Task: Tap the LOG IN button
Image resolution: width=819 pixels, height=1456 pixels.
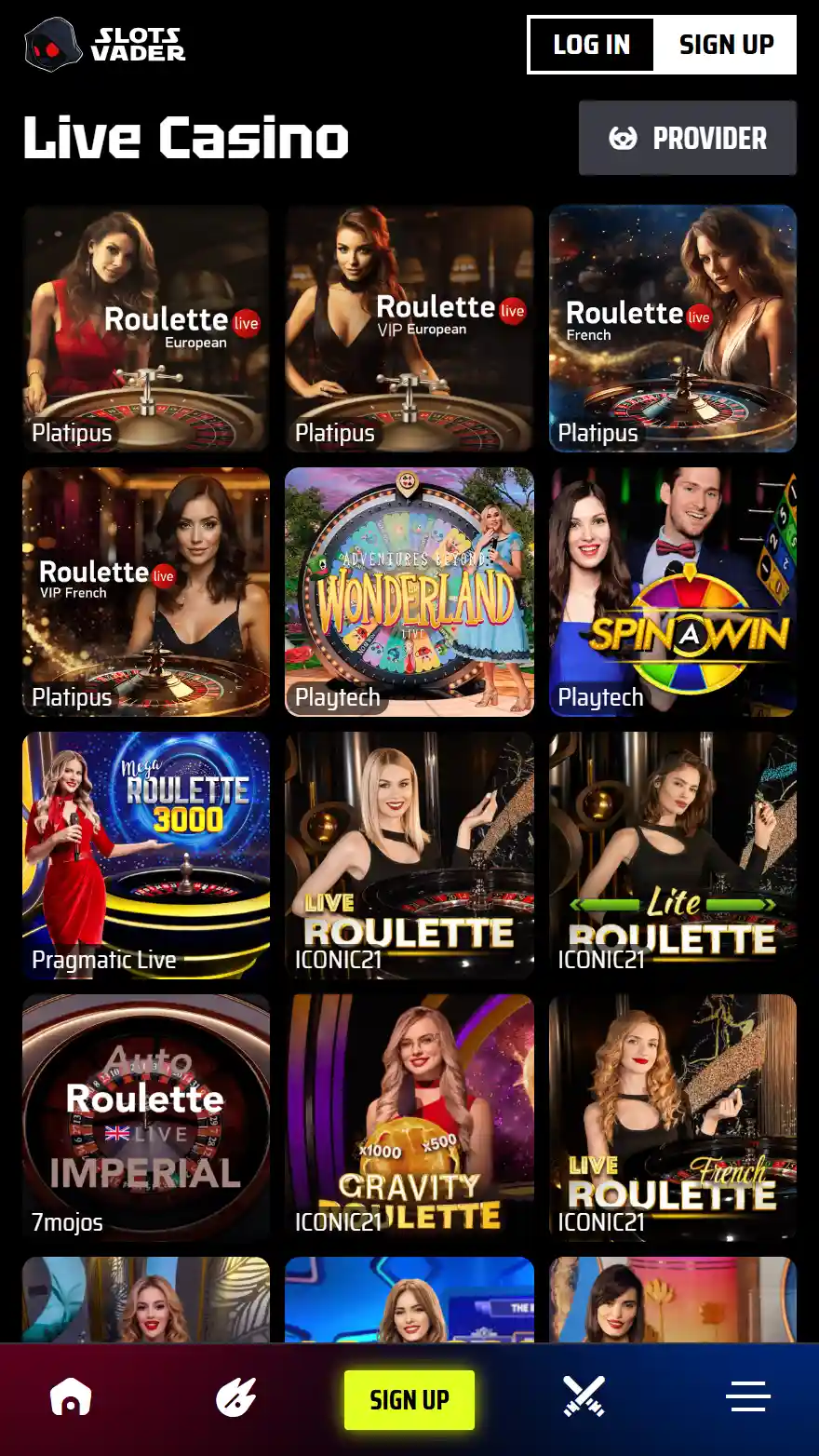Action: (x=592, y=45)
